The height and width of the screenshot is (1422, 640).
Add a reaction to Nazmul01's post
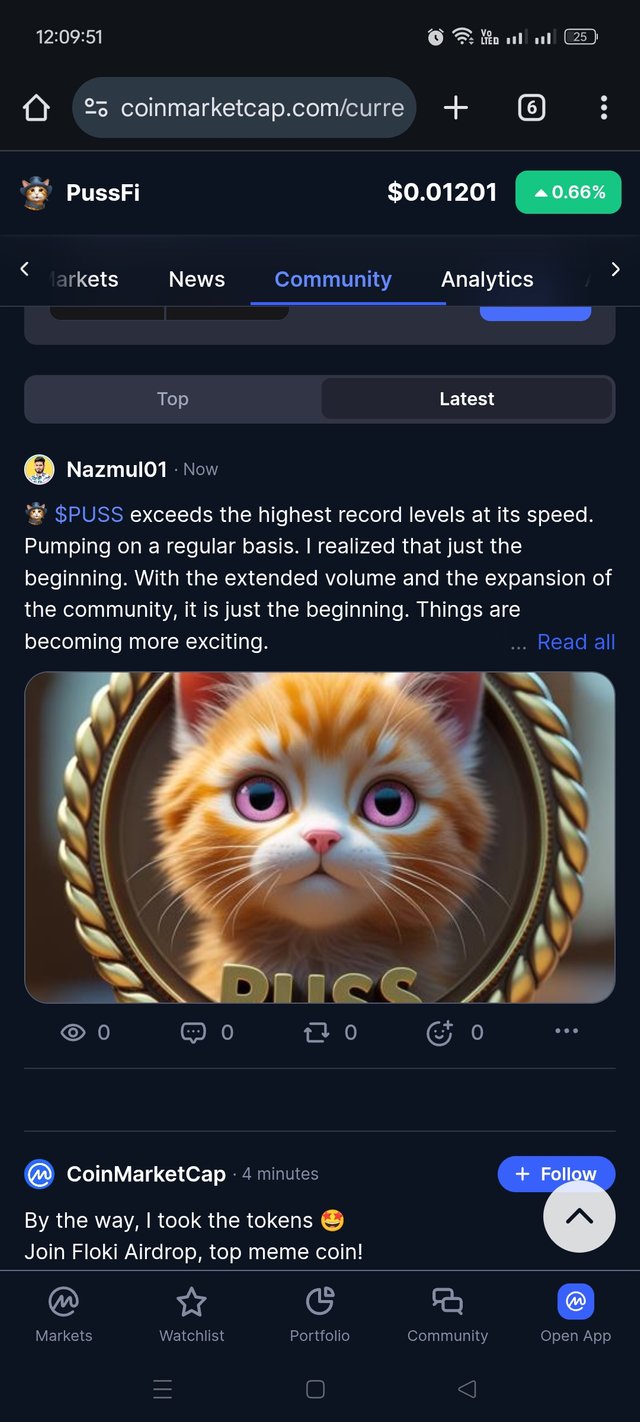440,1032
